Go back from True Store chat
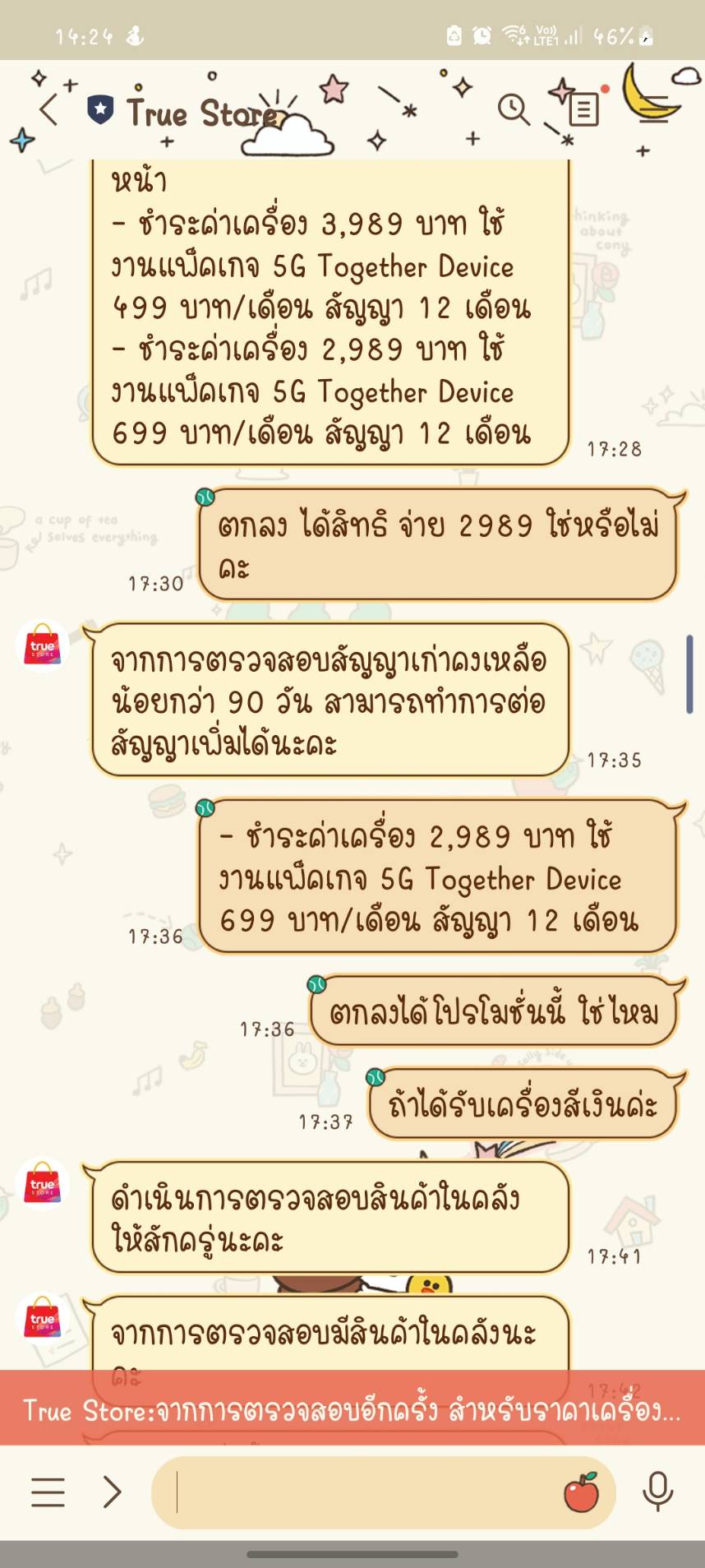The width and height of the screenshot is (705, 1568). pyautogui.click(x=48, y=109)
